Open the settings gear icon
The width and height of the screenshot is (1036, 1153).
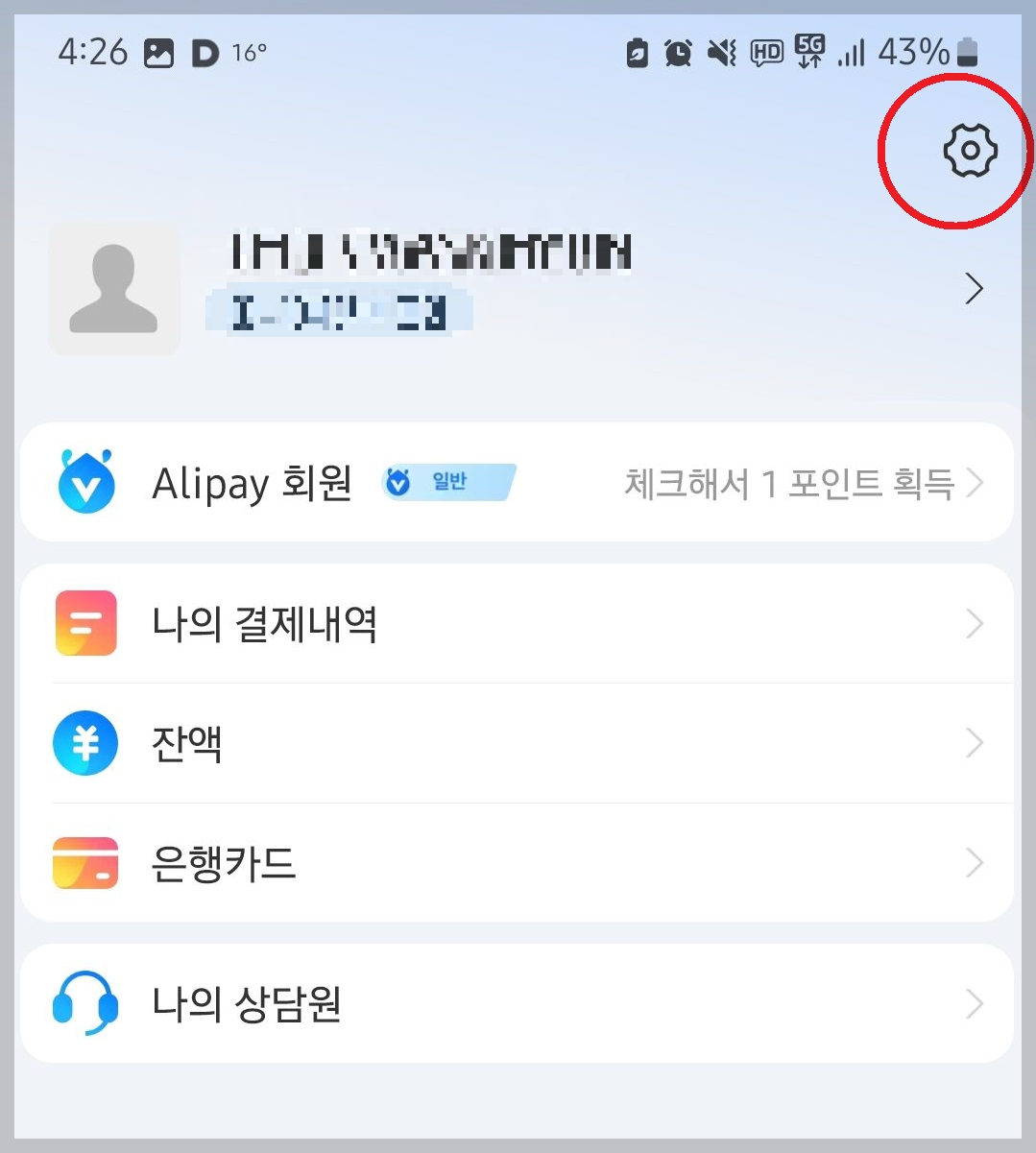tap(973, 150)
